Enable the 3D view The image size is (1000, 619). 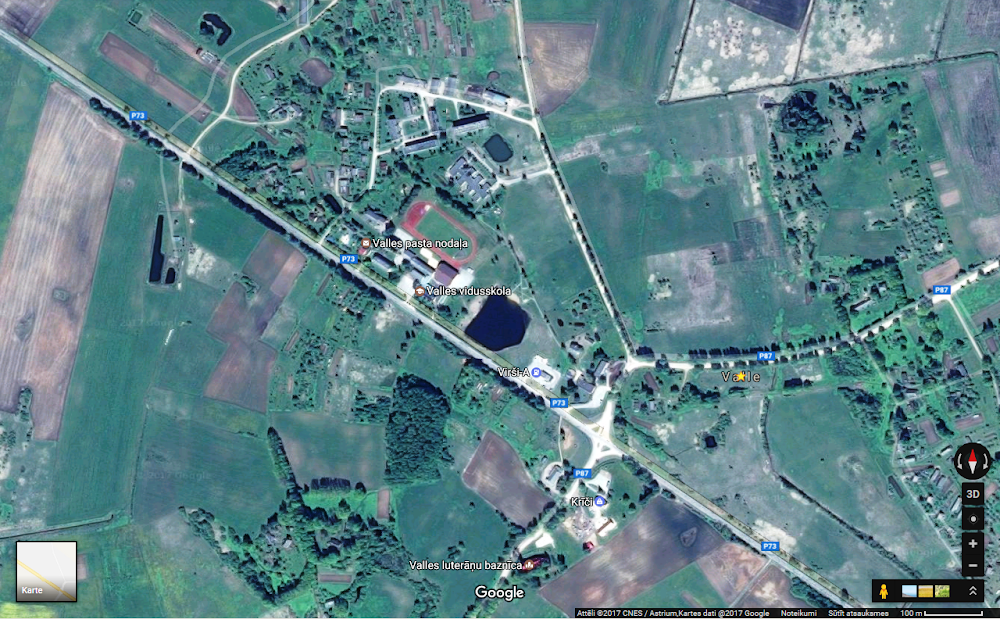(973, 494)
